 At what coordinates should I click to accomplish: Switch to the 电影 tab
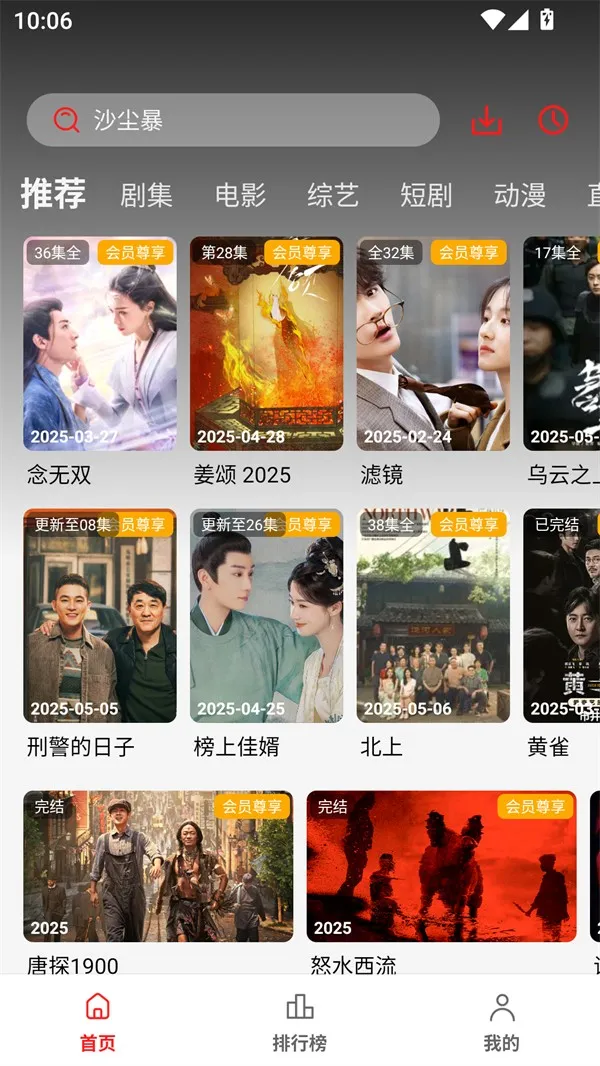tap(241, 195)
